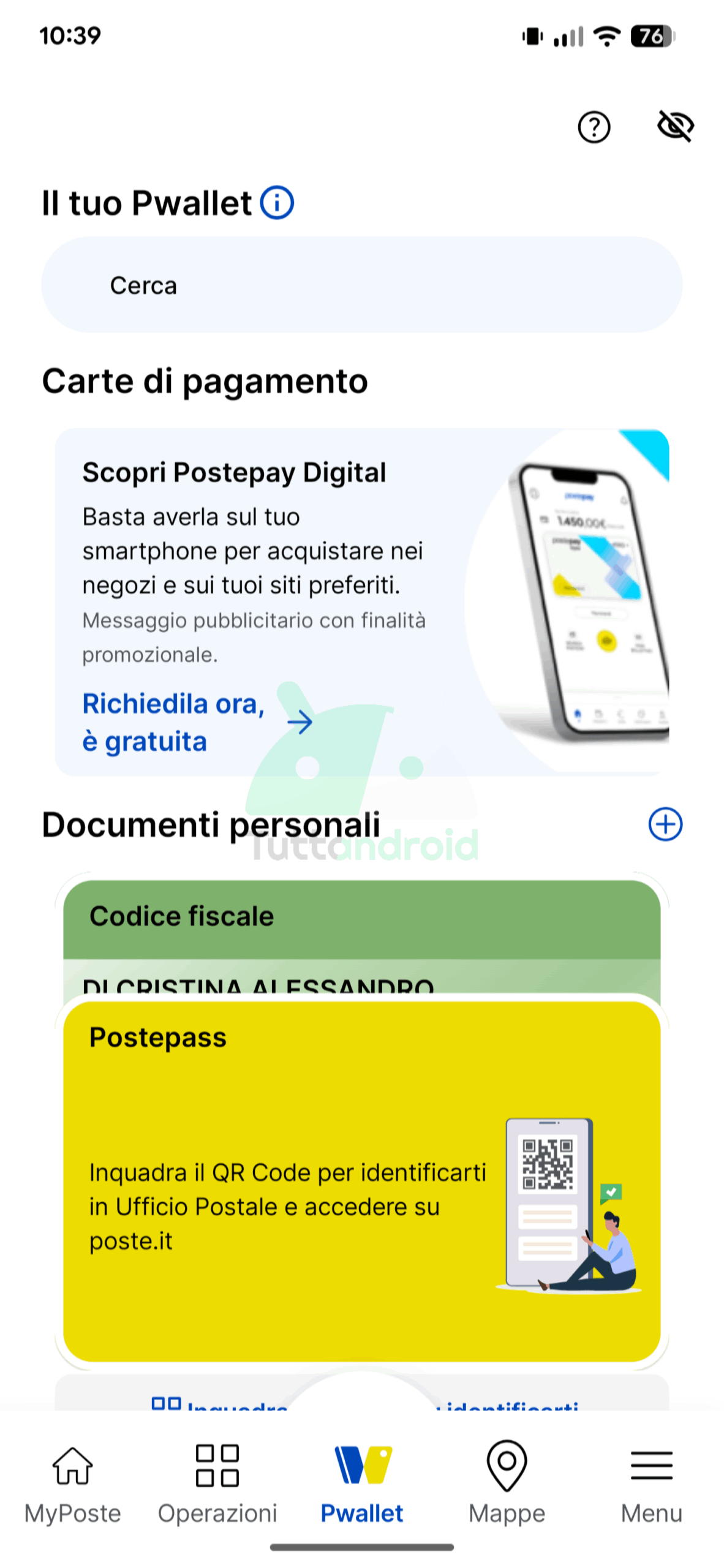Image resolution: width=724 pixels, height=1568 pixels.
Task: Tap the Cerca search field
Action: point(361,285)
